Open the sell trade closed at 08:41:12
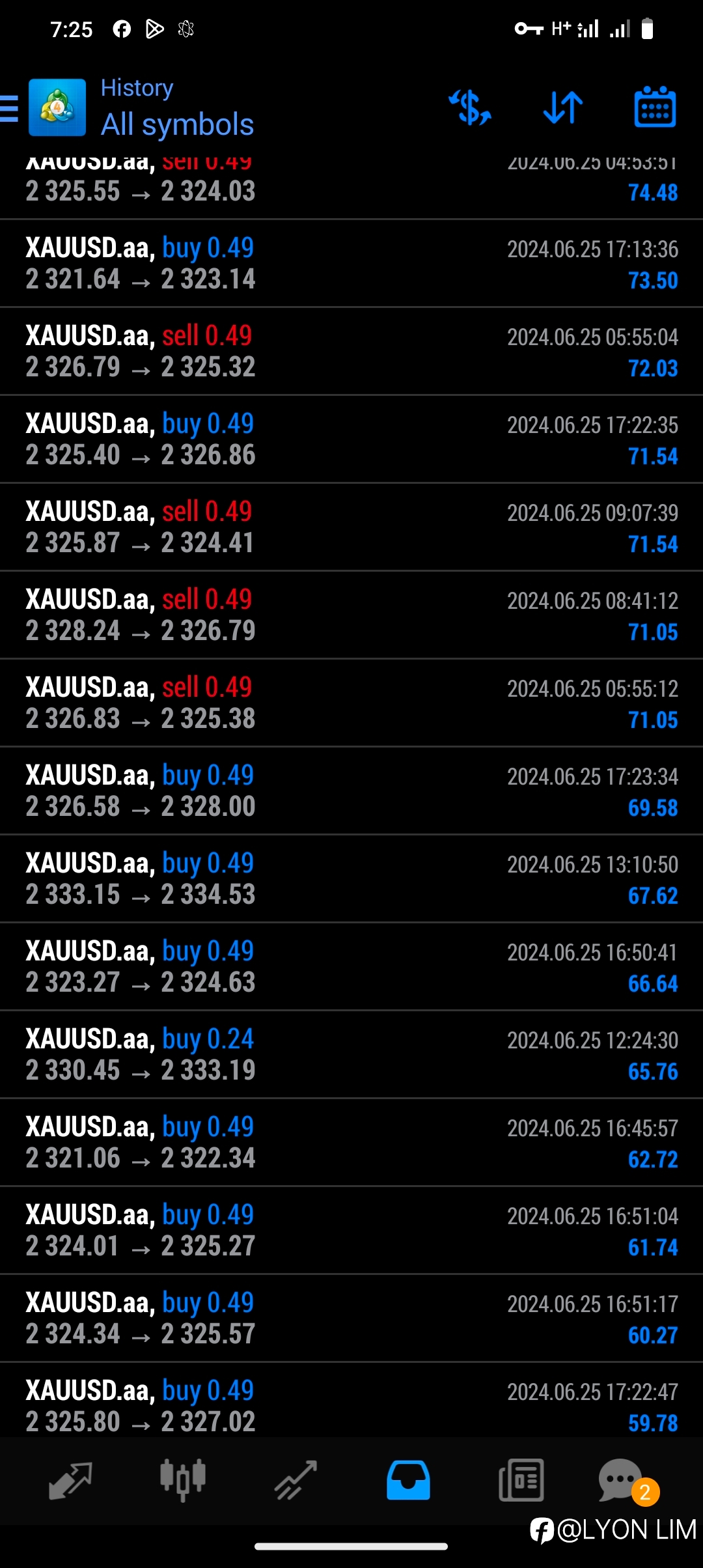The image size is (703, 1568). tap(351, 615)
